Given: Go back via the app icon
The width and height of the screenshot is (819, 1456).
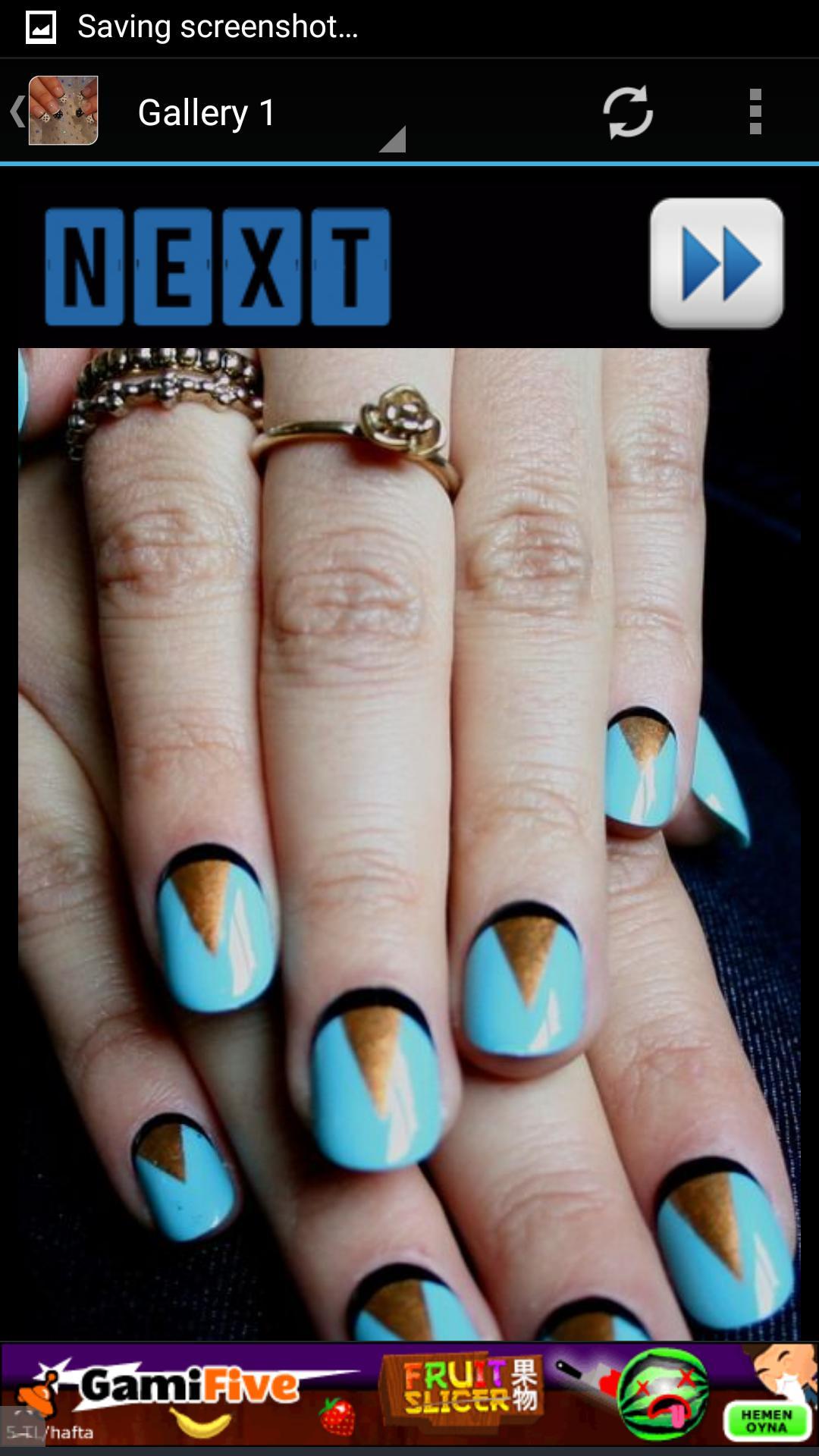Looking at the screenshot, I should (x=55, y=111).
